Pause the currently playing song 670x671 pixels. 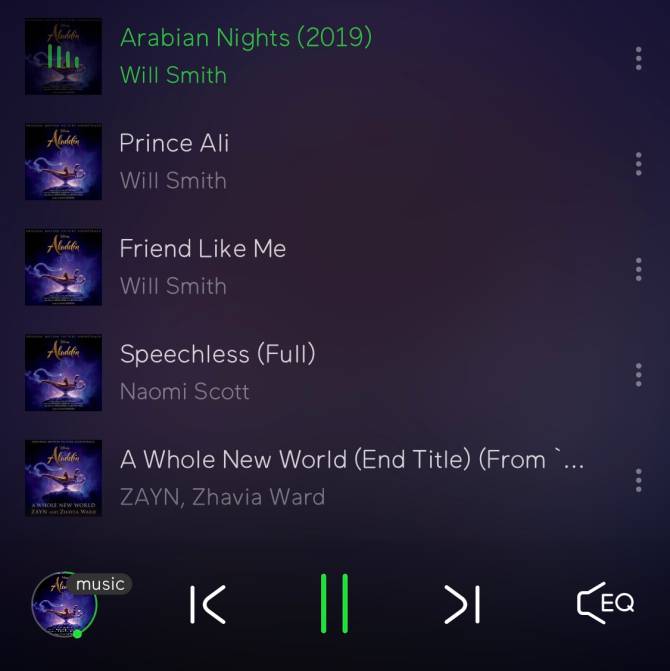click(334, 603)
